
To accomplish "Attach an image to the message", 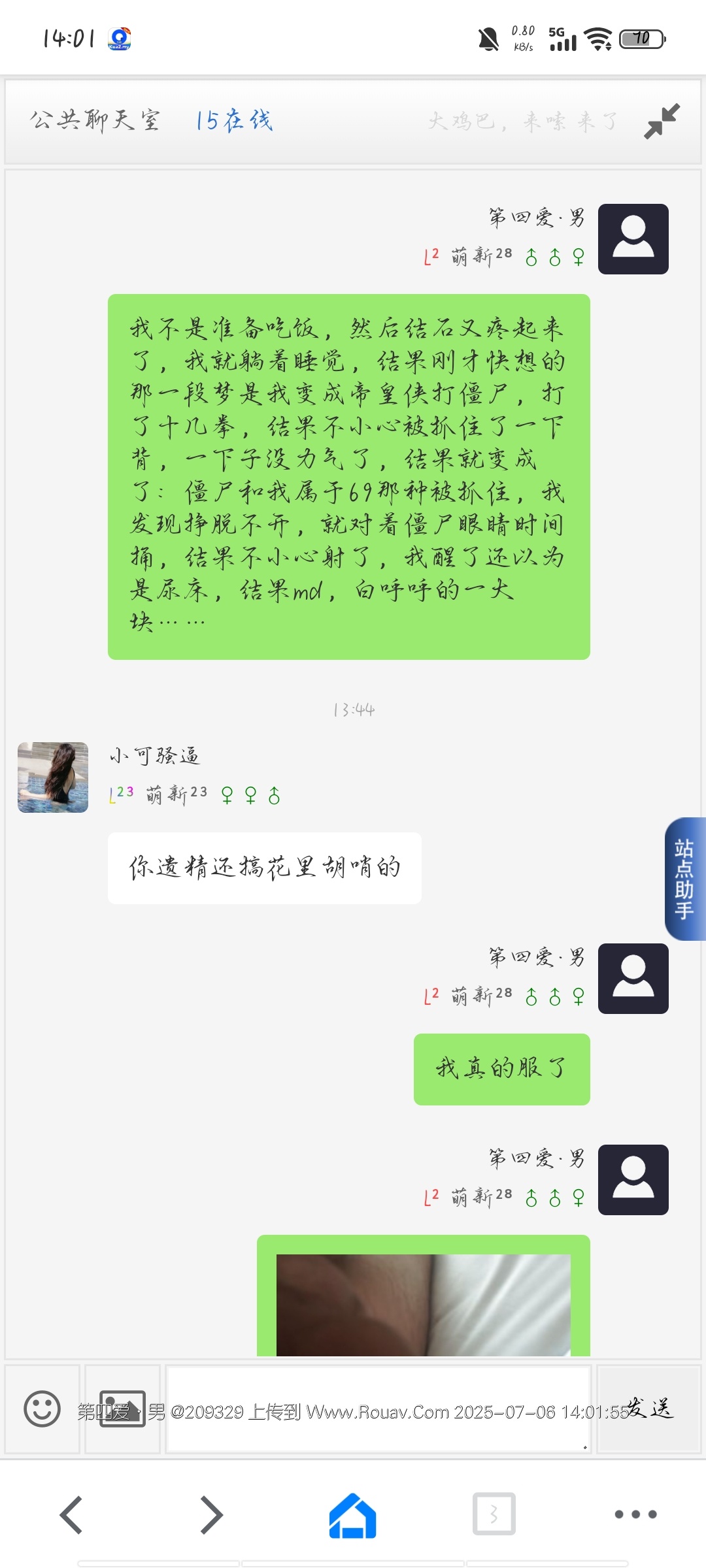I will (122, 1409).
